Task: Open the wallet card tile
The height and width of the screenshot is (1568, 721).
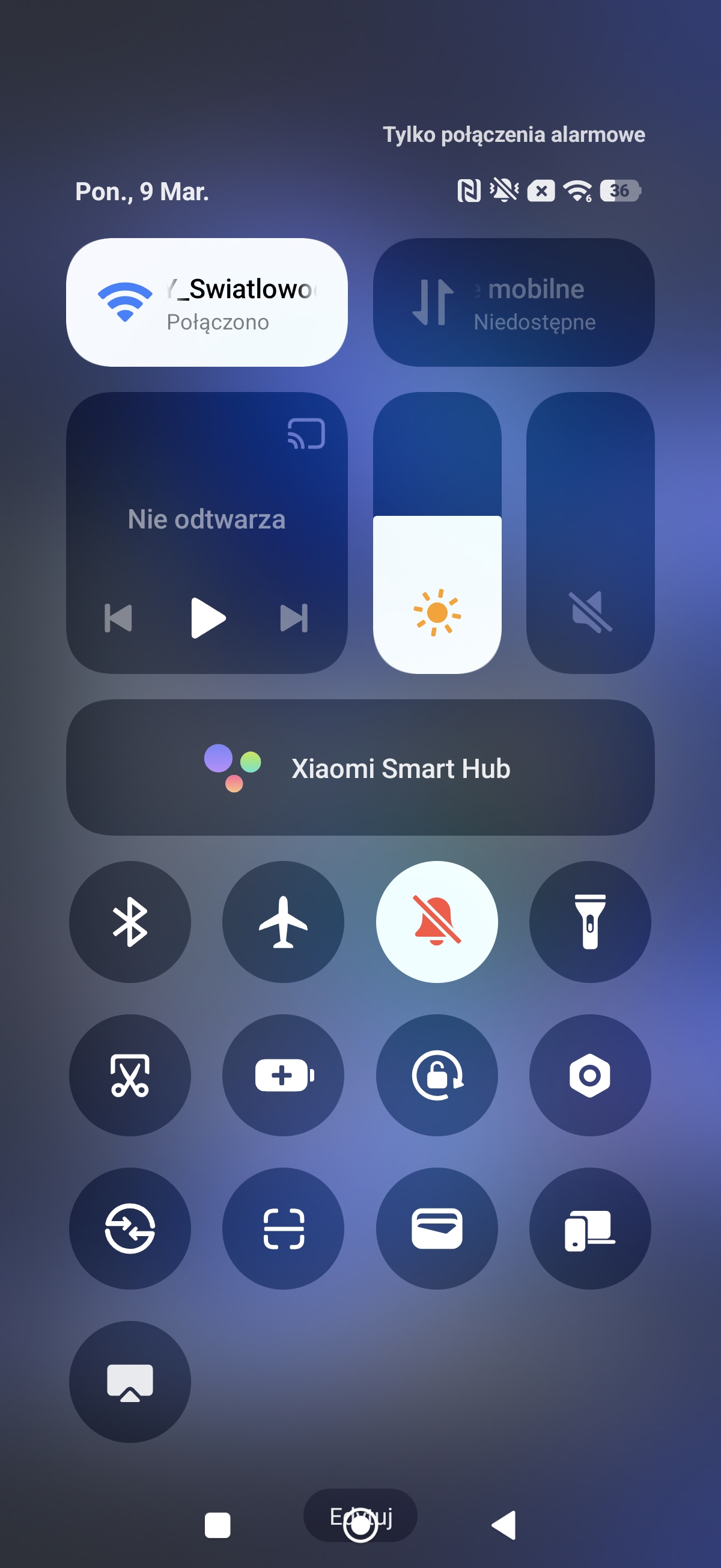Action: pos(436,1228)
